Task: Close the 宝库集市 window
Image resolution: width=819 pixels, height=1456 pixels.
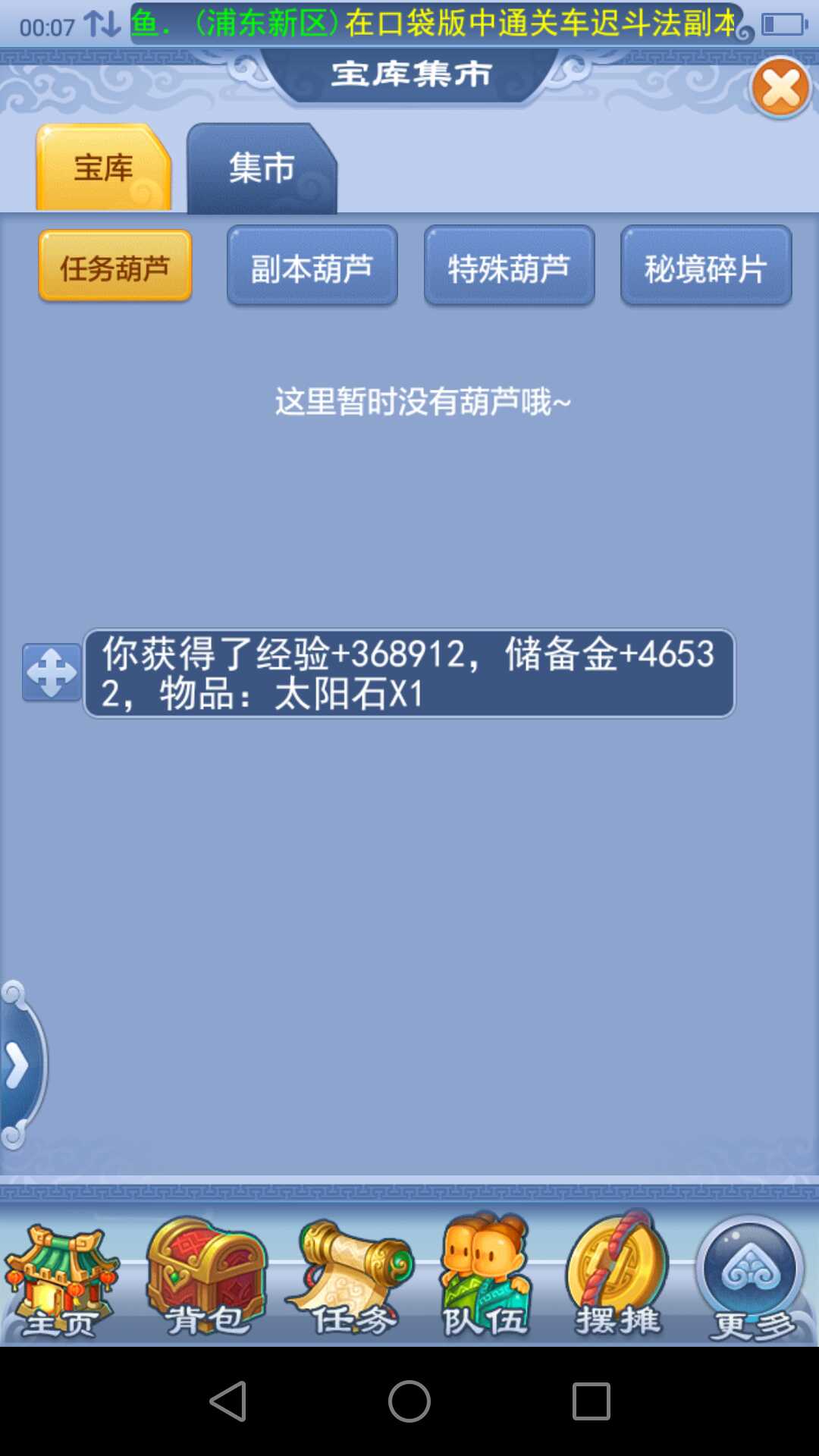Action: tap(780, 88)
